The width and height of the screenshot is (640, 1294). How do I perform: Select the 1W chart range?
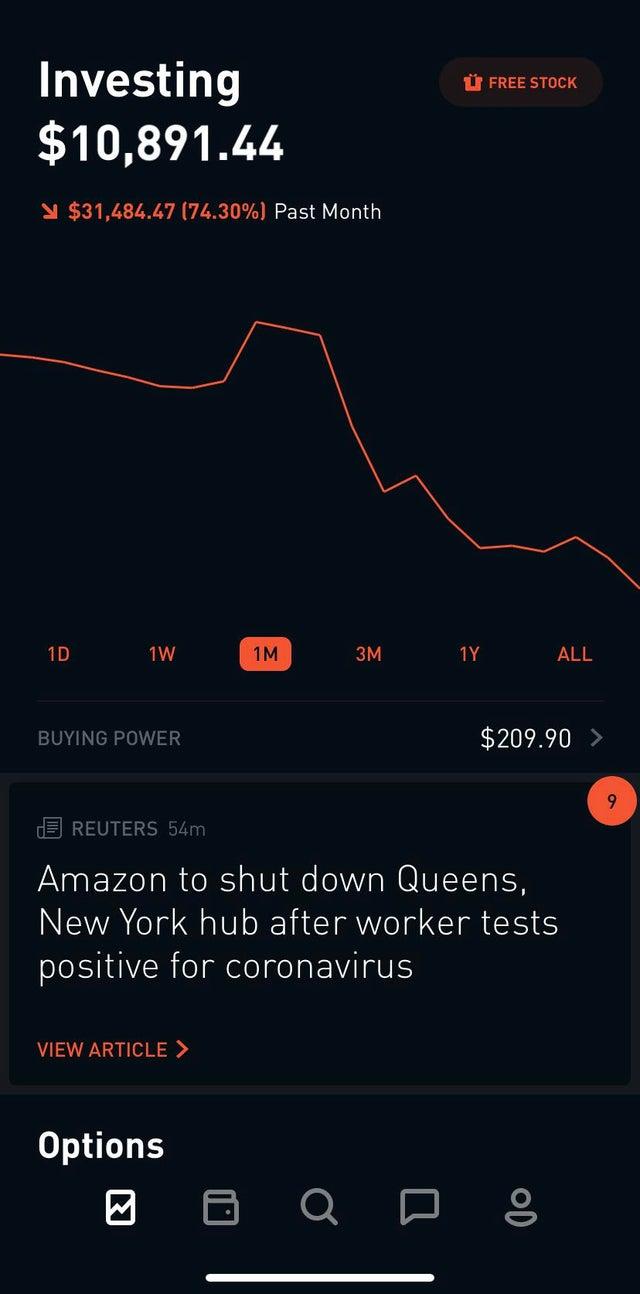162,654
